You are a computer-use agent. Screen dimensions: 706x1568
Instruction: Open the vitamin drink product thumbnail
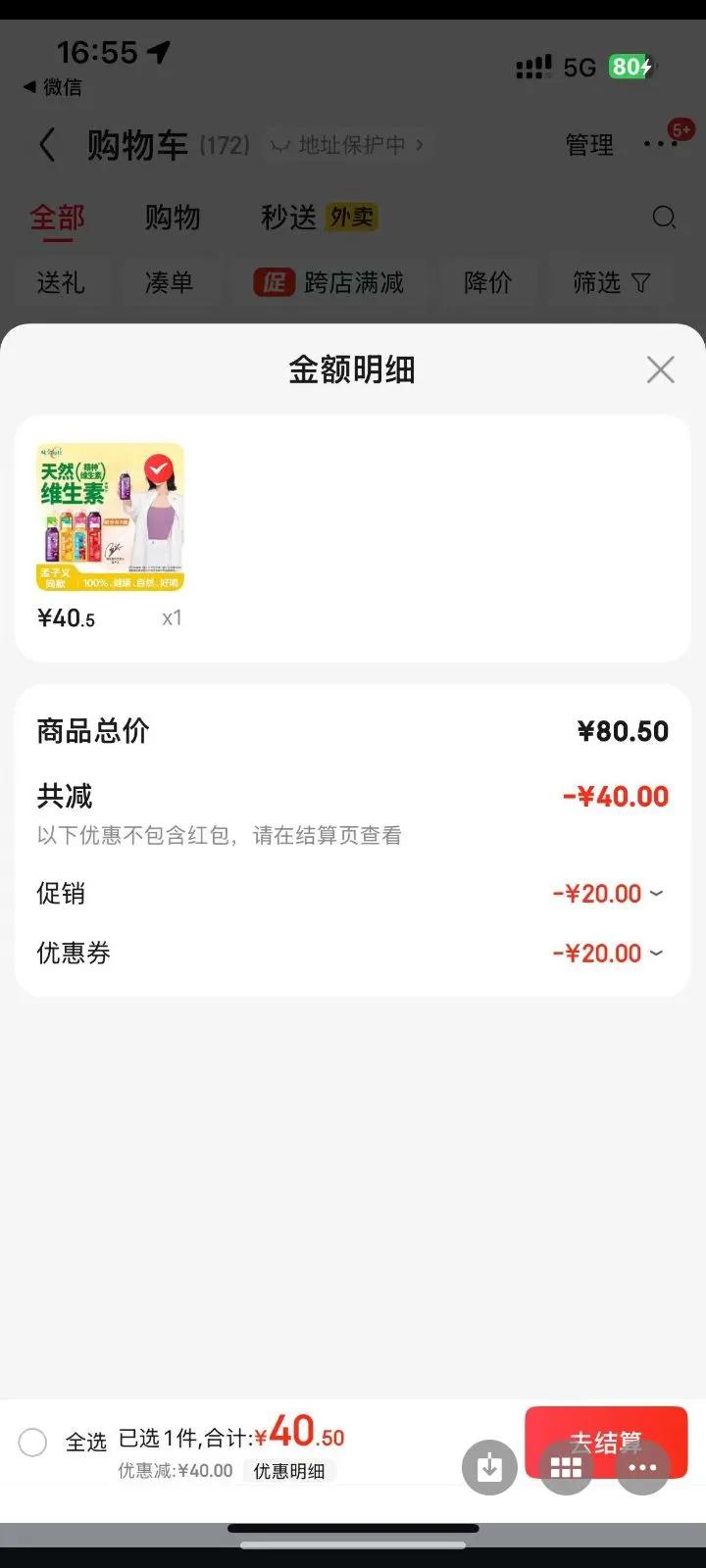(x=110, y=517)
